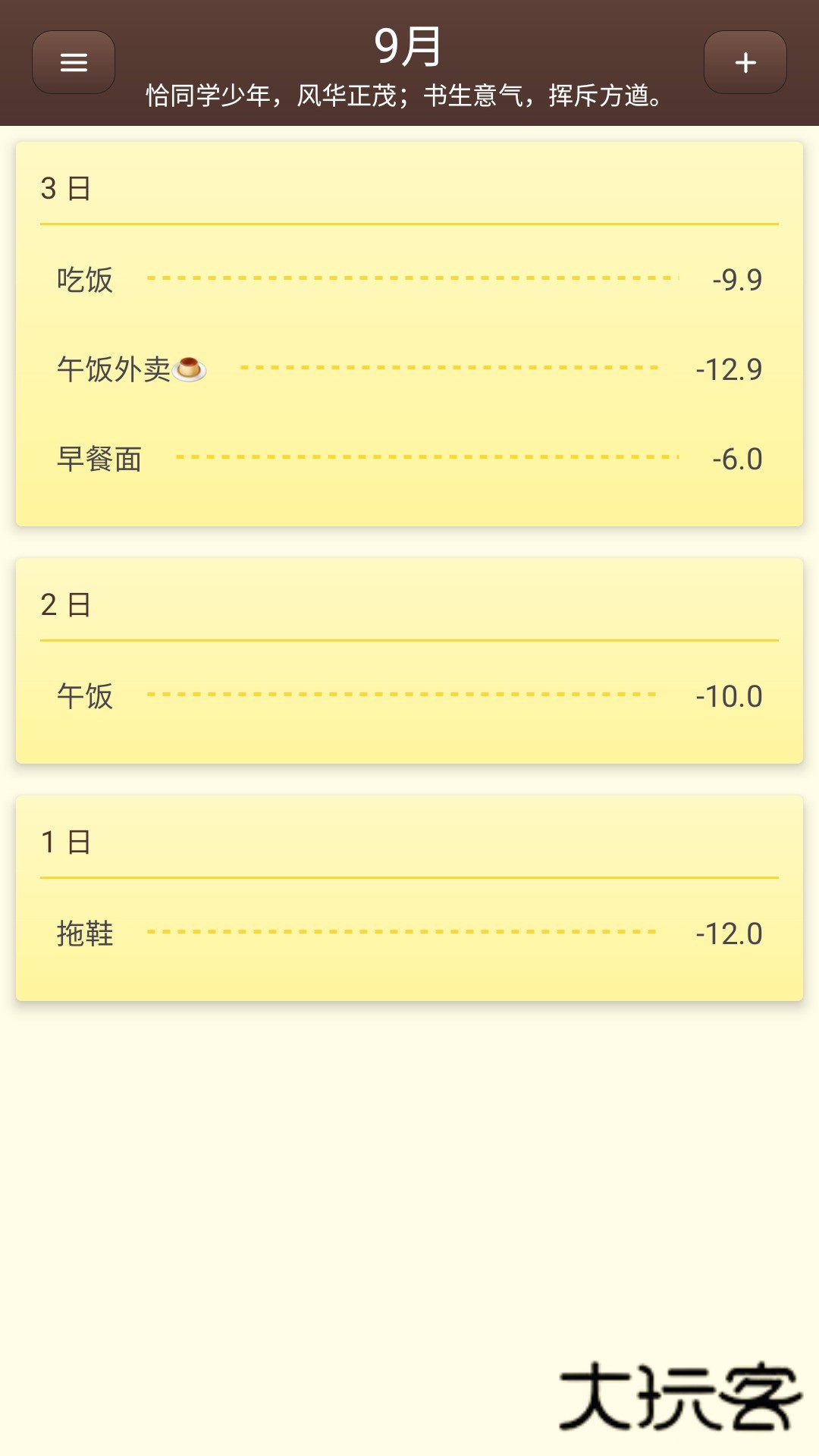Tap the 9月 month title

(x=409, y=45)
